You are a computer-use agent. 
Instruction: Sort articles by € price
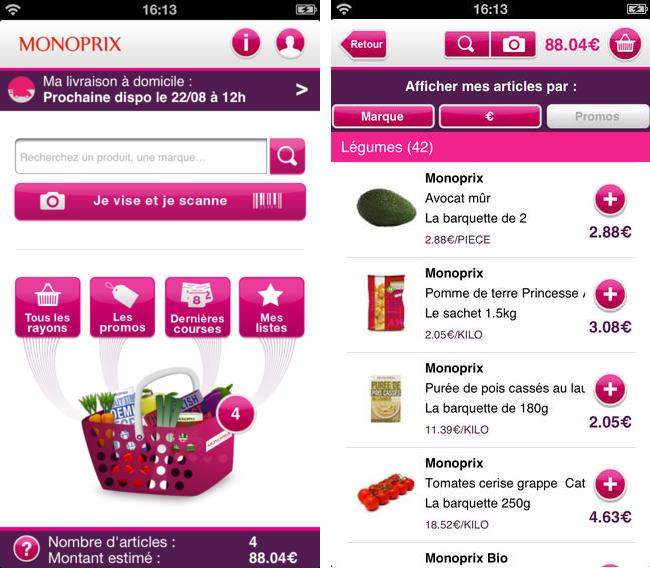tap(490, 116)
